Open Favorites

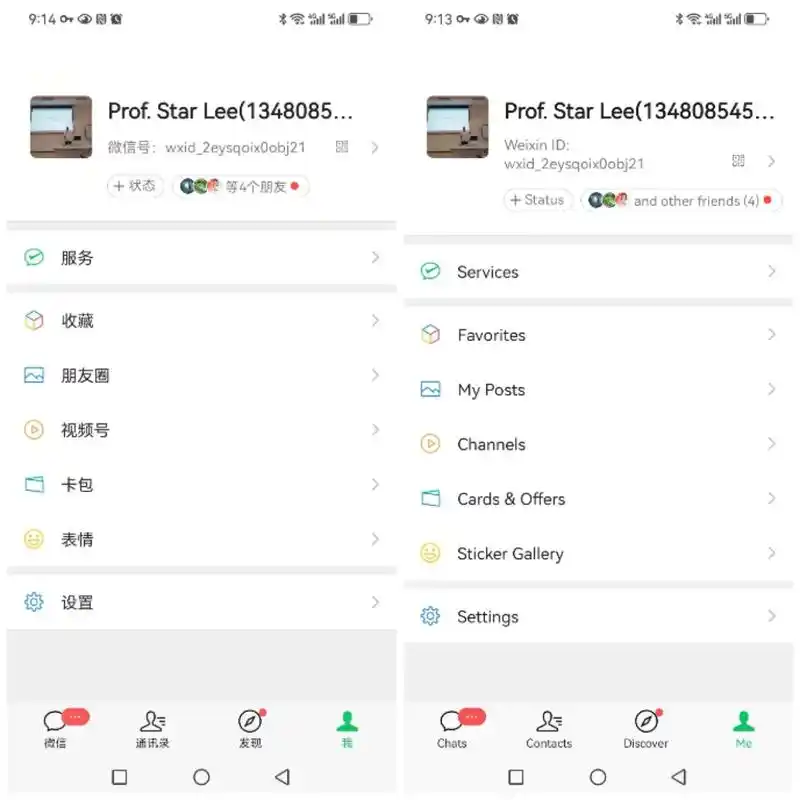pyautogui.click(x=597, y=335)
